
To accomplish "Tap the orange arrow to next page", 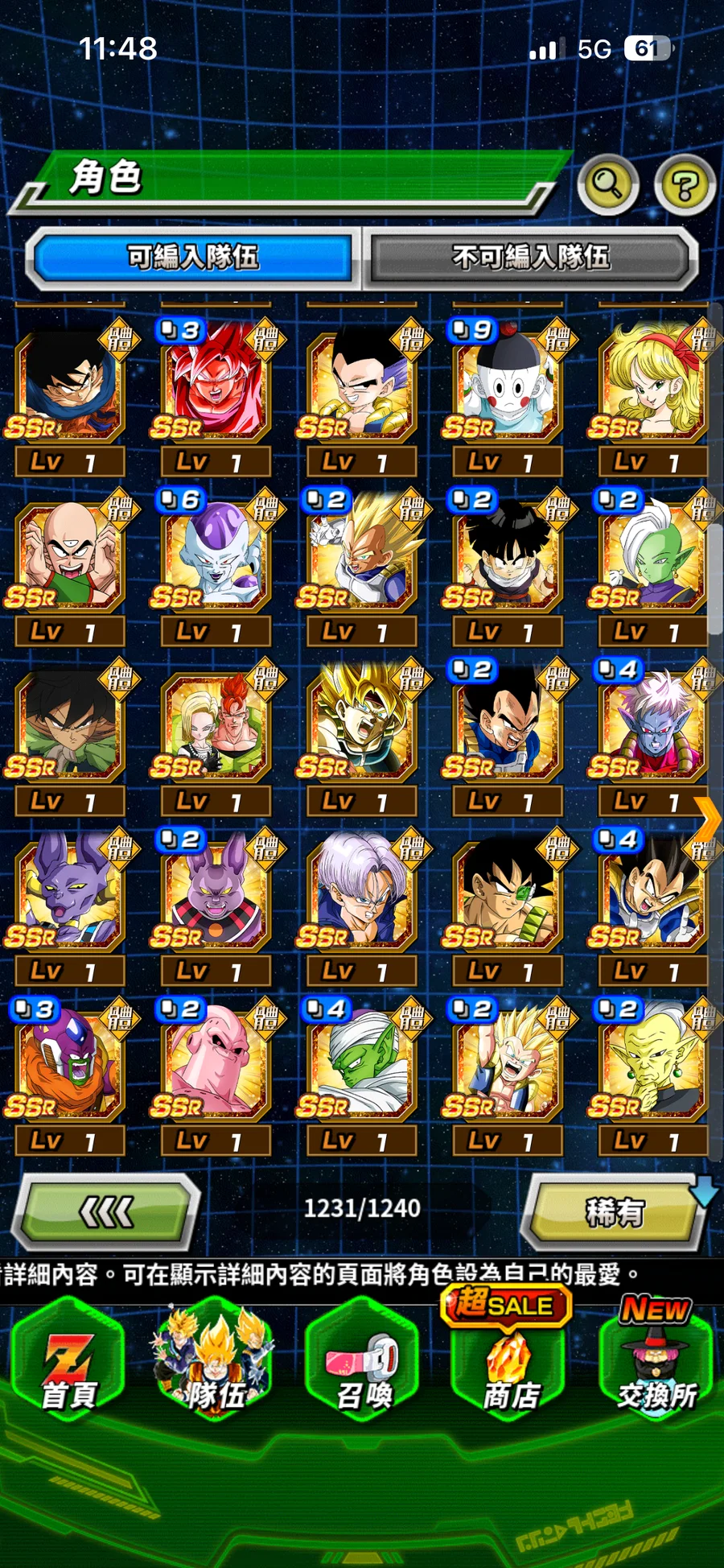I will [708, 819].
